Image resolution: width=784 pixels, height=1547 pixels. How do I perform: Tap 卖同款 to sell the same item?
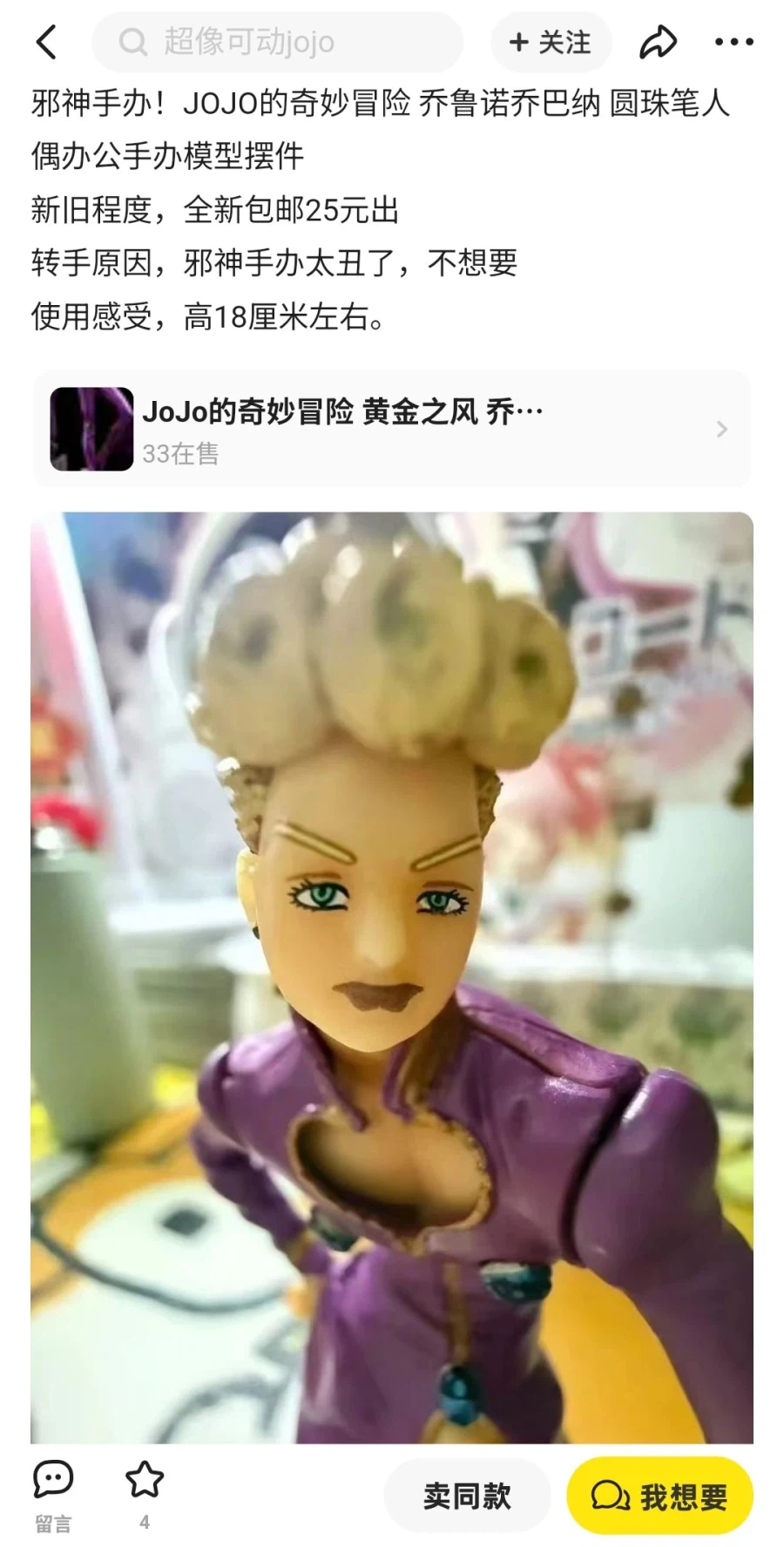tap(467, 1496)
